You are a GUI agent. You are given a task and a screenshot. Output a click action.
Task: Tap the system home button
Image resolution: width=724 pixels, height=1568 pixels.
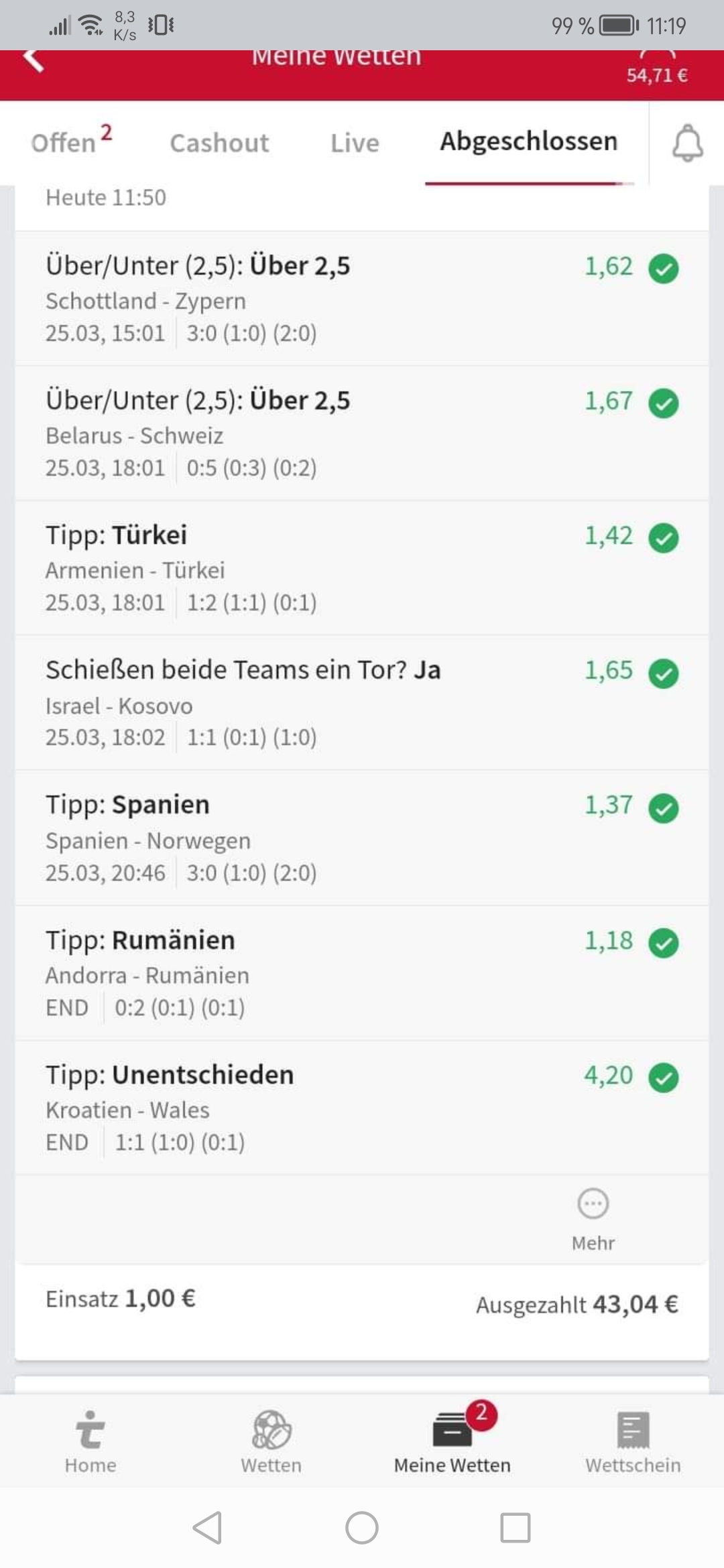[362, 1528]
